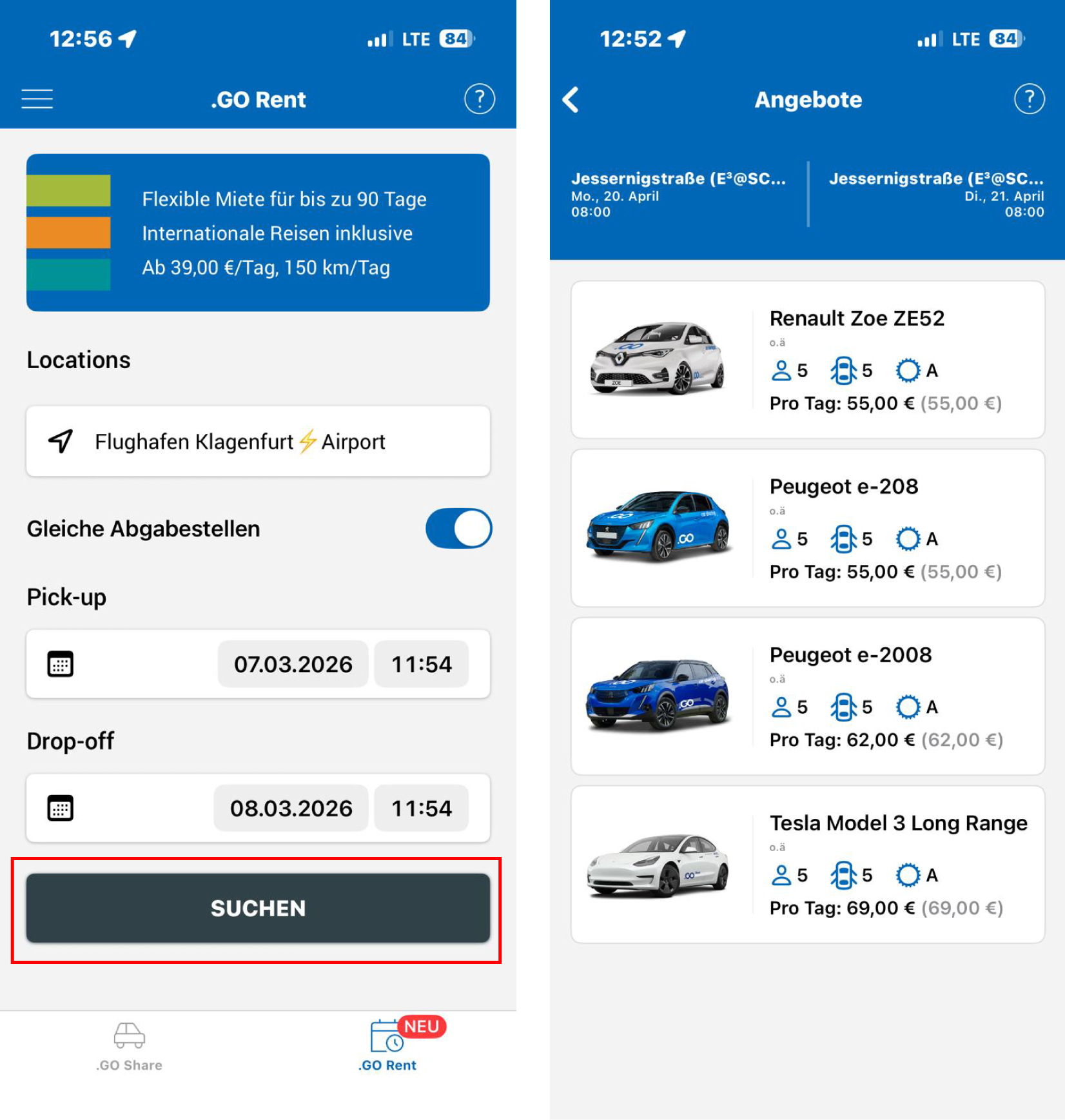Viewport: 1065px width, 1120px height.
Task: View the Peugeot e-2008 offer
Action: coord(807,696)
